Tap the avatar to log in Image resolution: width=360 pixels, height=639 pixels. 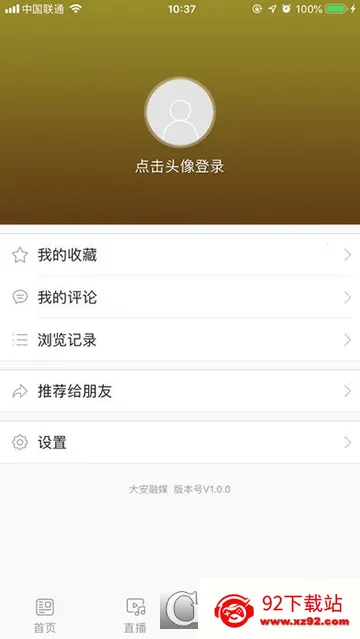(180, 112)
